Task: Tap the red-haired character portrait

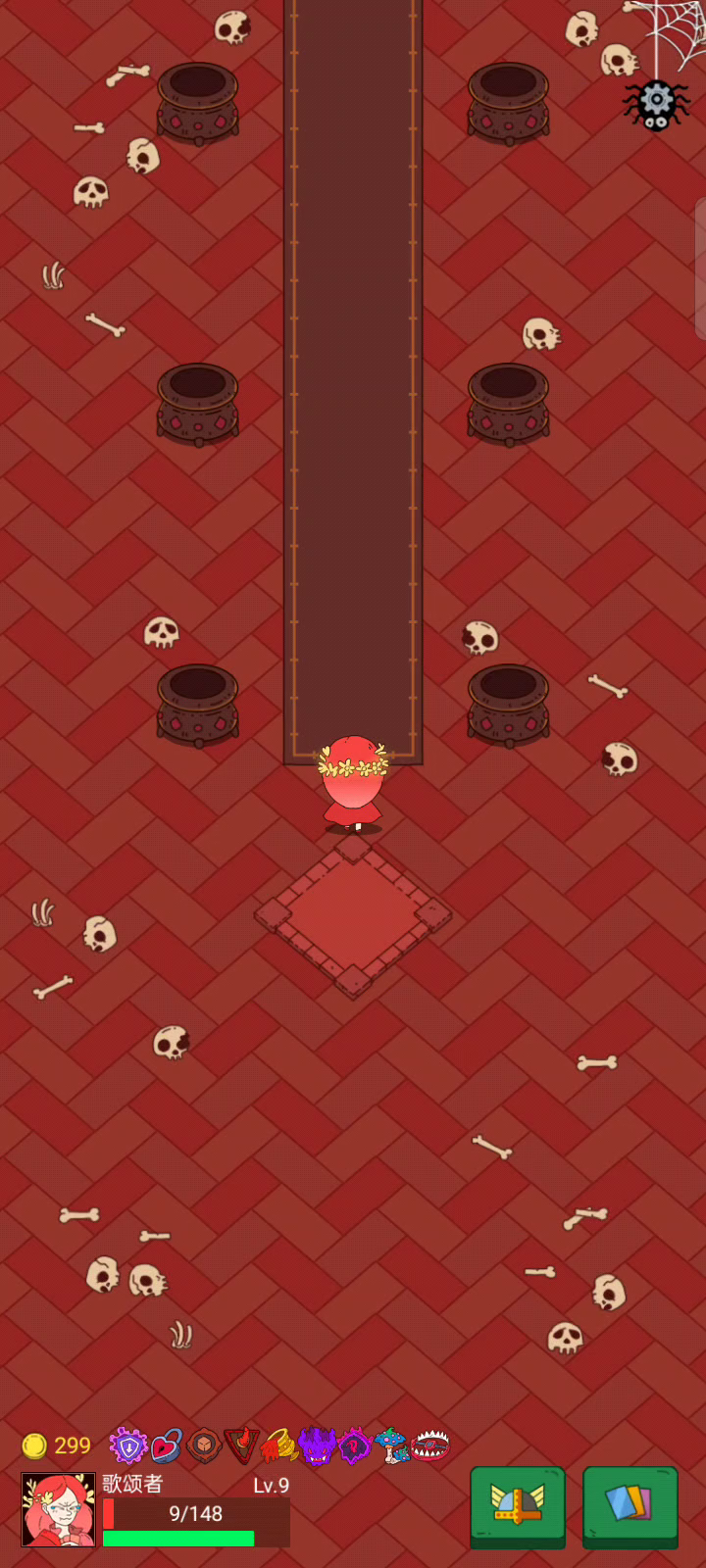Action: (x=59, y=1509)
